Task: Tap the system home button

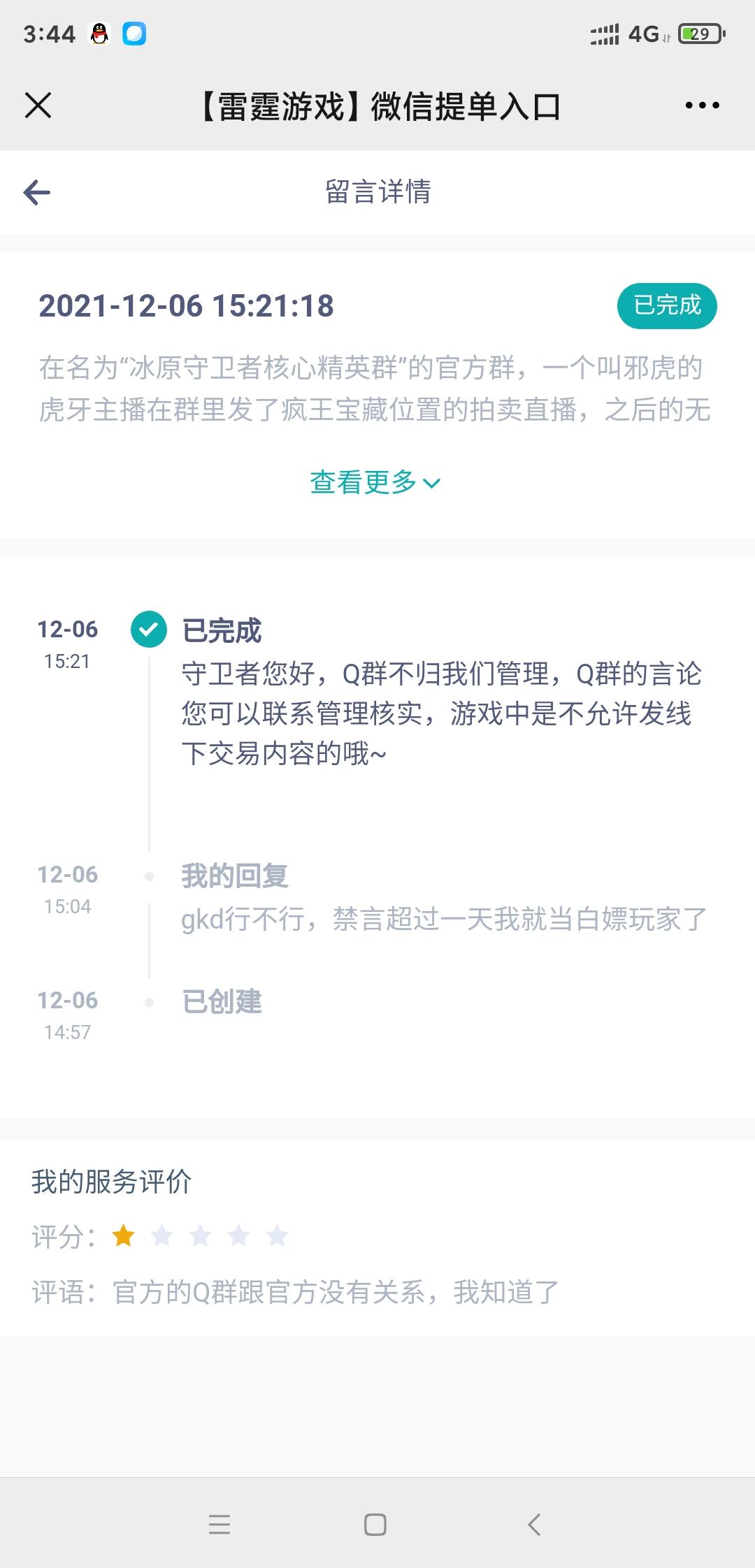Action: pyautogui.click(x=375, y=1524)
